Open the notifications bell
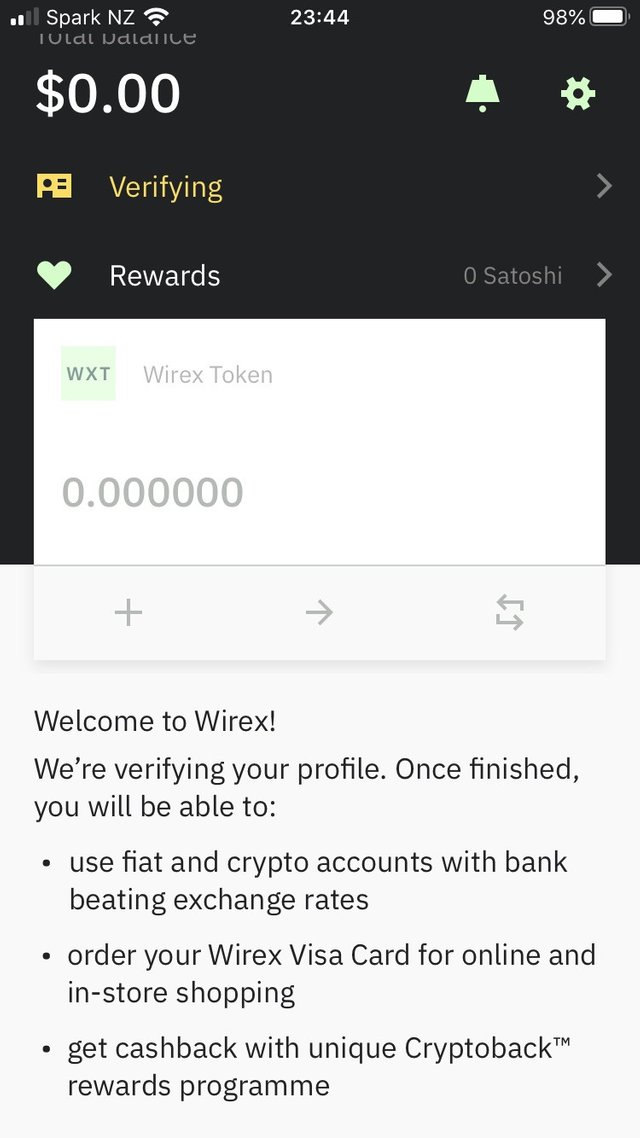The width and height of the screenshot is (640, 1138). click(x=483, y=94)
